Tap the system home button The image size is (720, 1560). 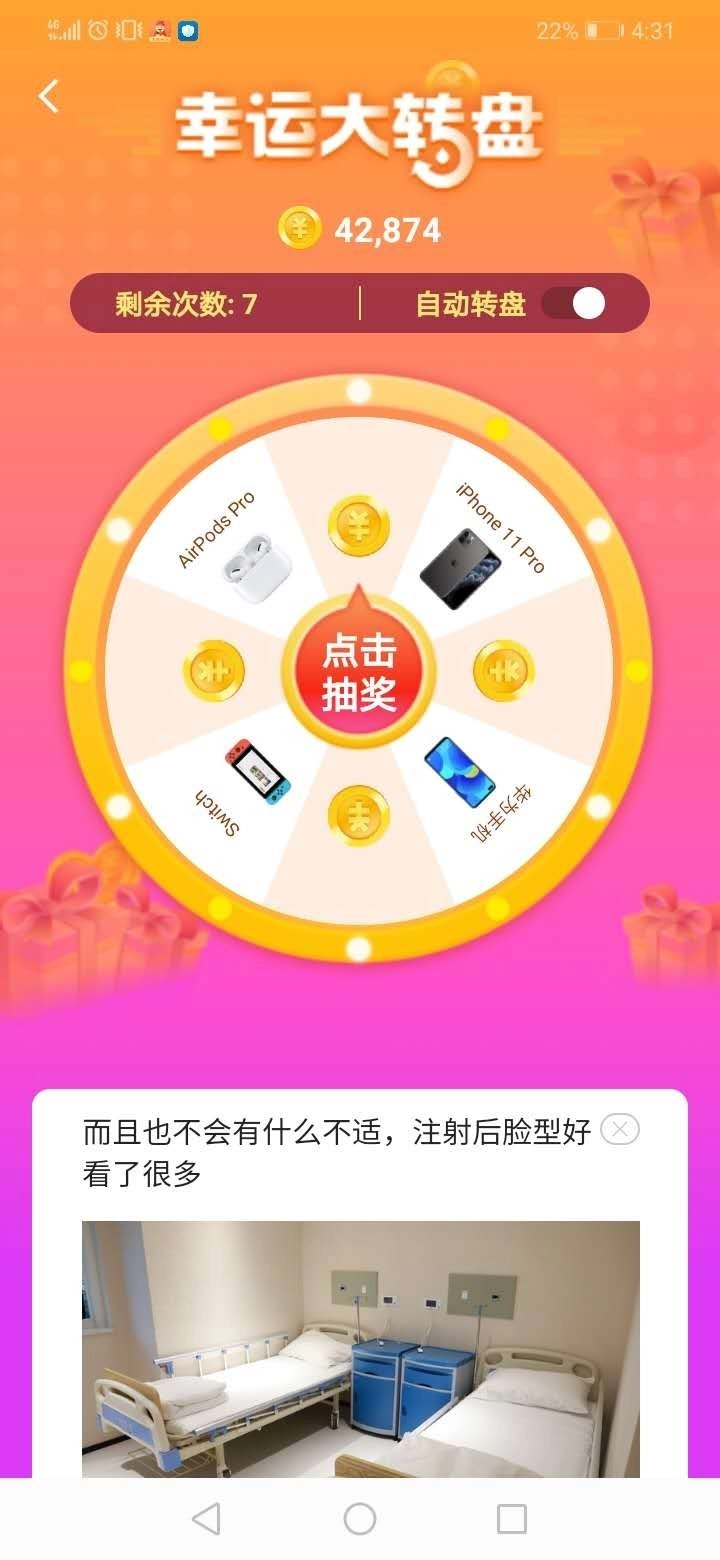click(x=360, y=1519)
